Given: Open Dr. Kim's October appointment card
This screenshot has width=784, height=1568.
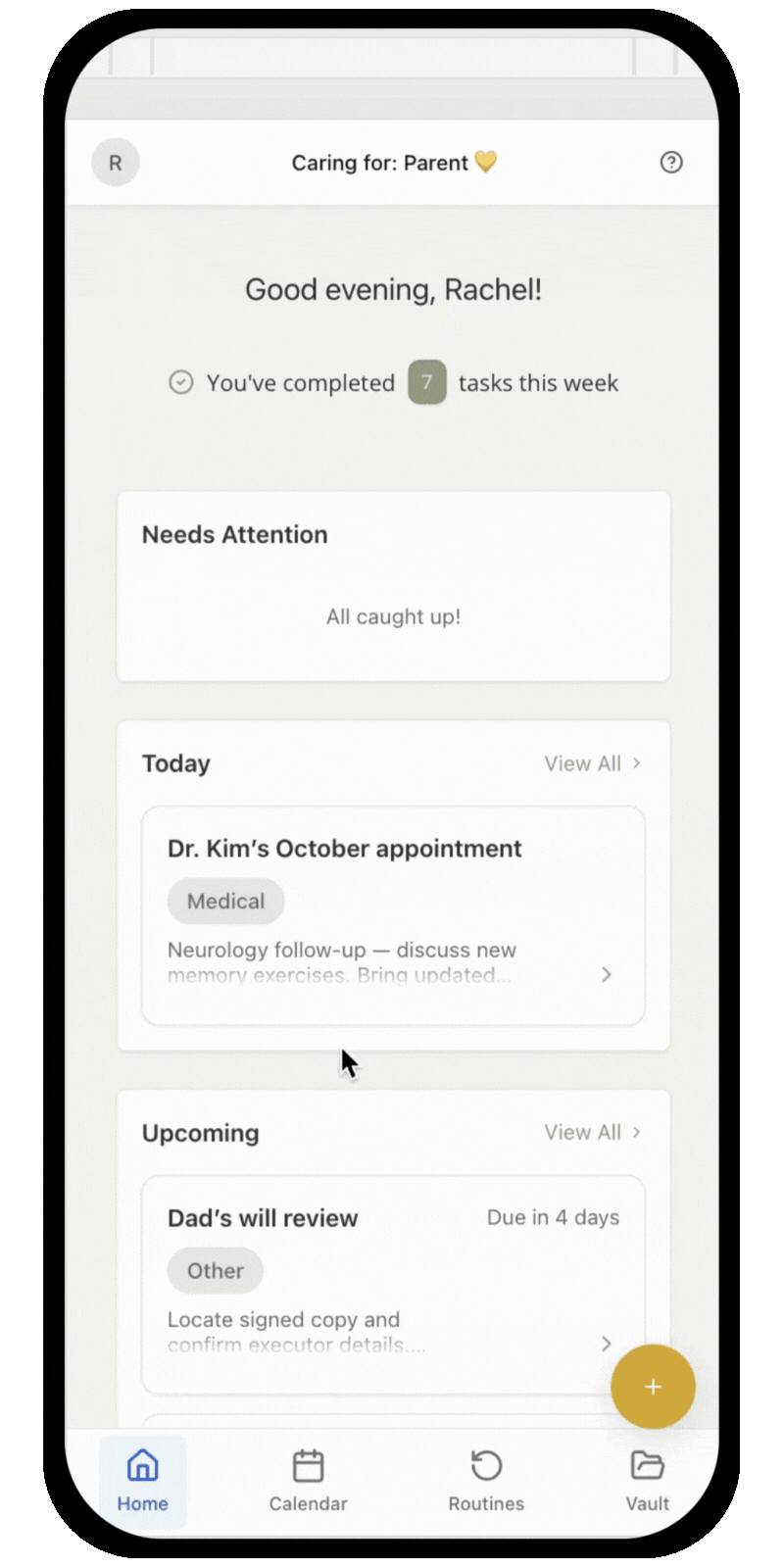Looking at the screenshot, I should (x=393, y=915).
